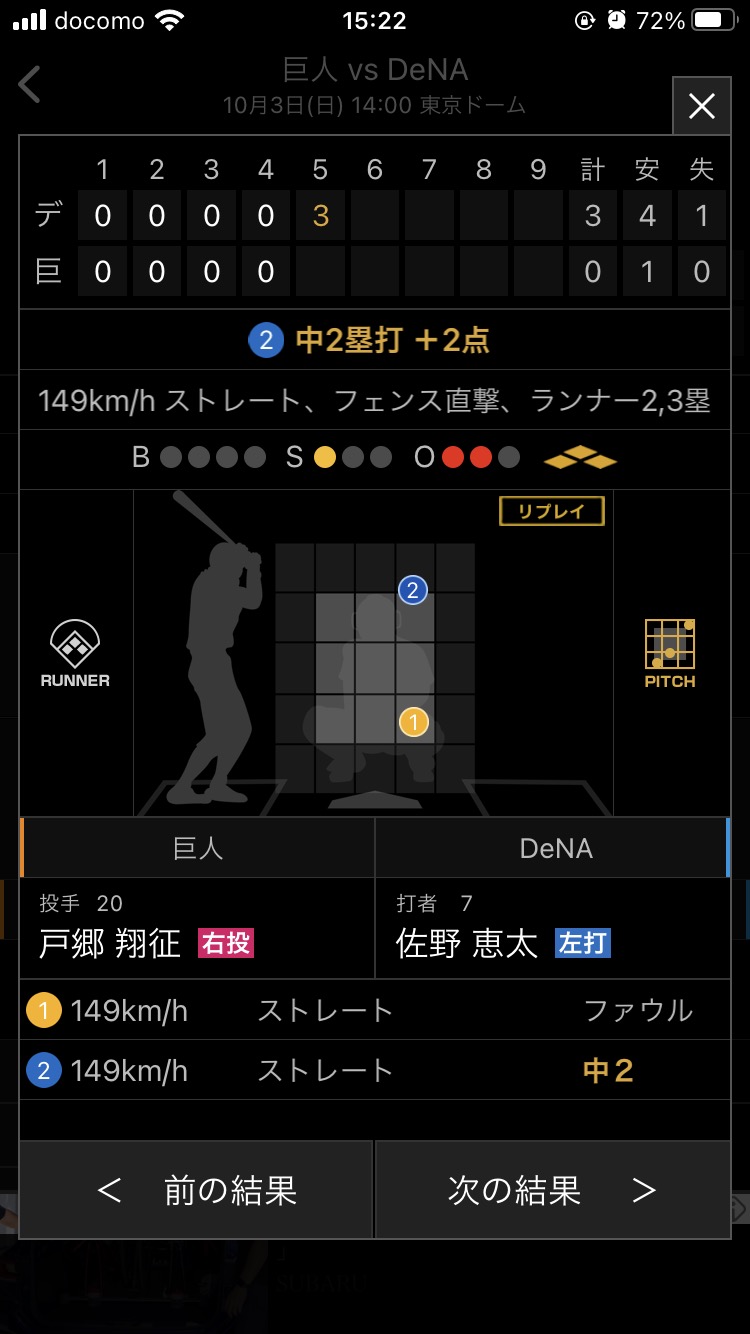Screen dimensions: 750x1334
Task: Go back with the top-left arrow
Action: [30, 85]
